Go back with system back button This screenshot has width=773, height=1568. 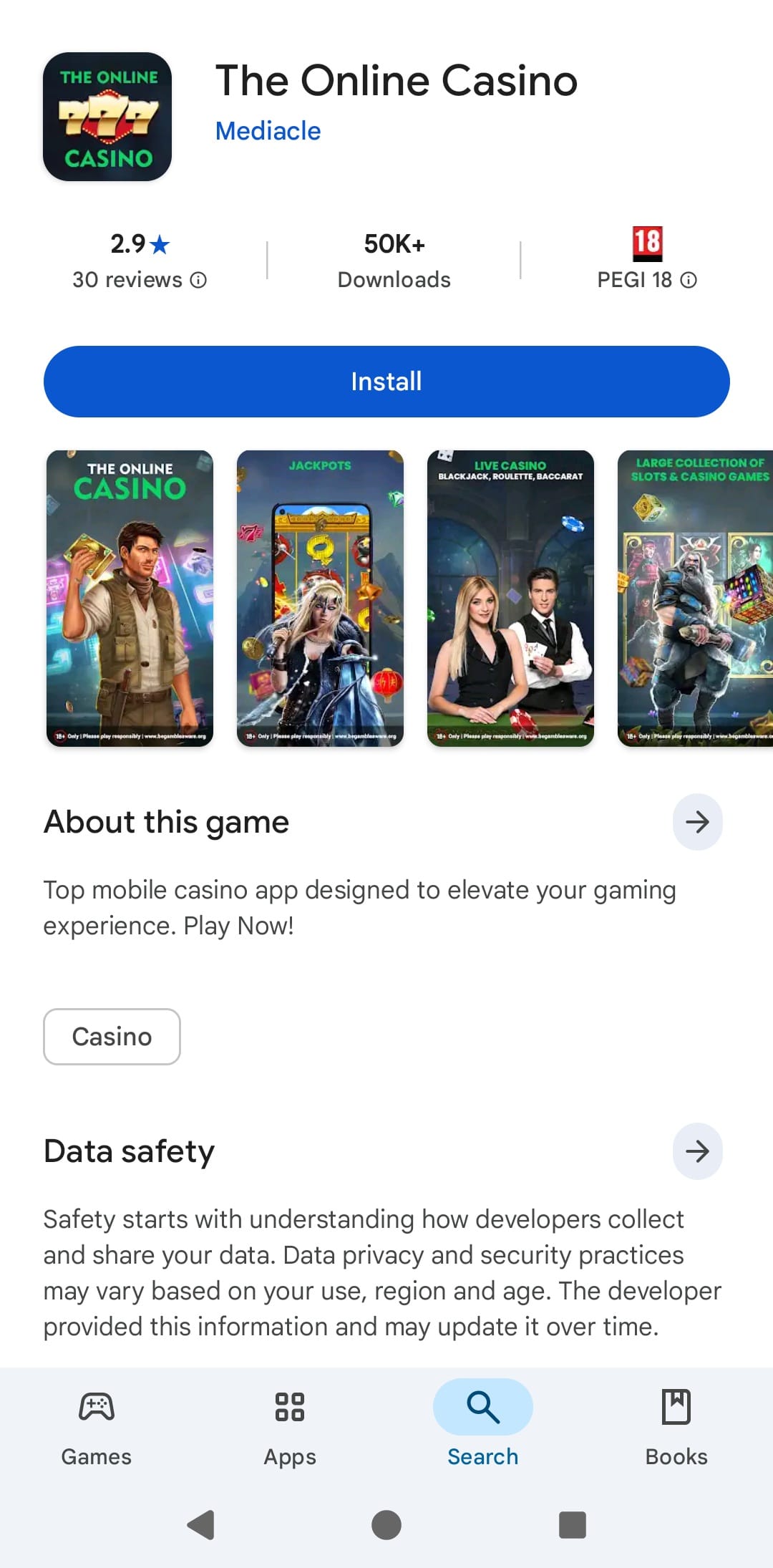coord(201,1525)
